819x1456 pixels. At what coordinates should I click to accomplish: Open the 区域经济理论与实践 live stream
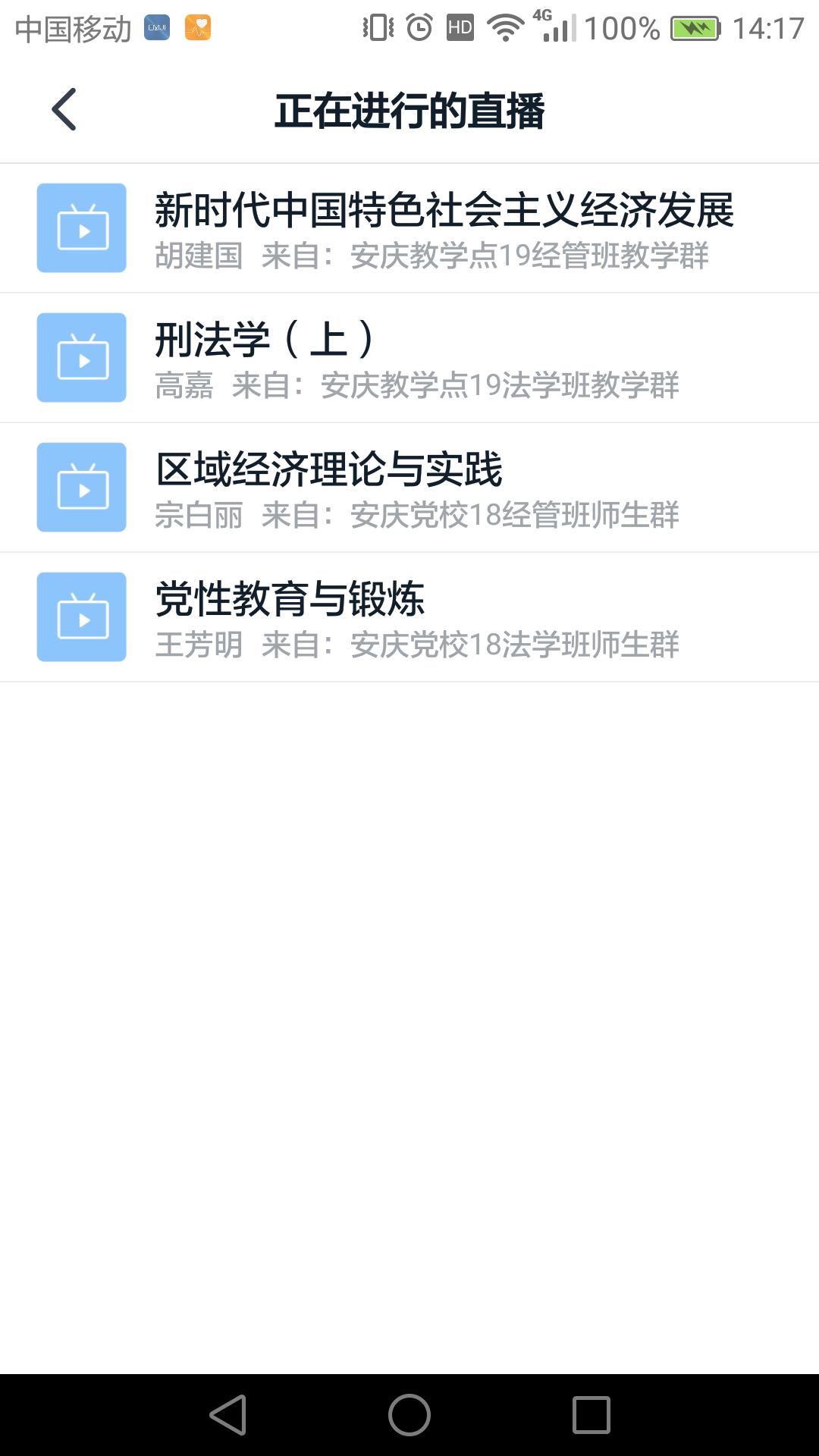409,488
